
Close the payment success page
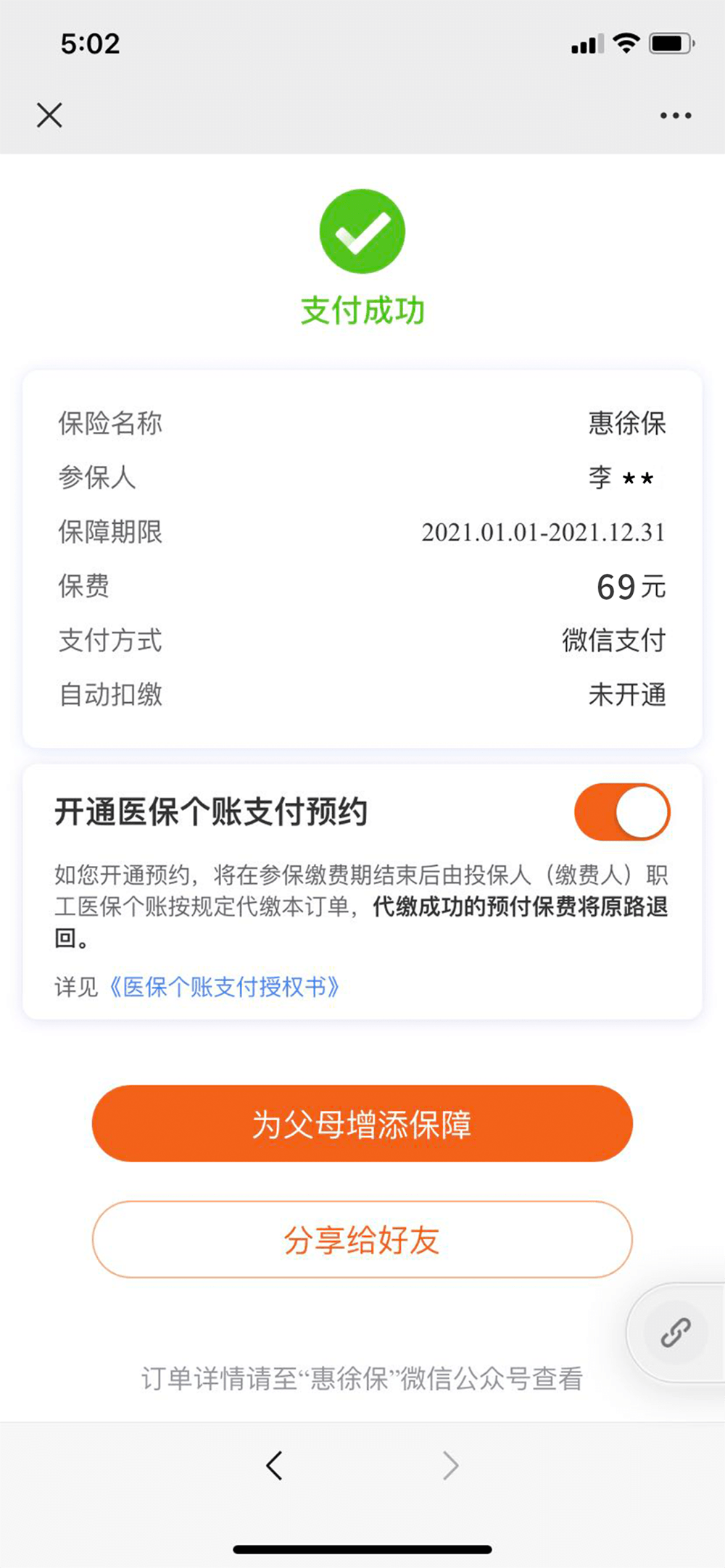(49, 115)
